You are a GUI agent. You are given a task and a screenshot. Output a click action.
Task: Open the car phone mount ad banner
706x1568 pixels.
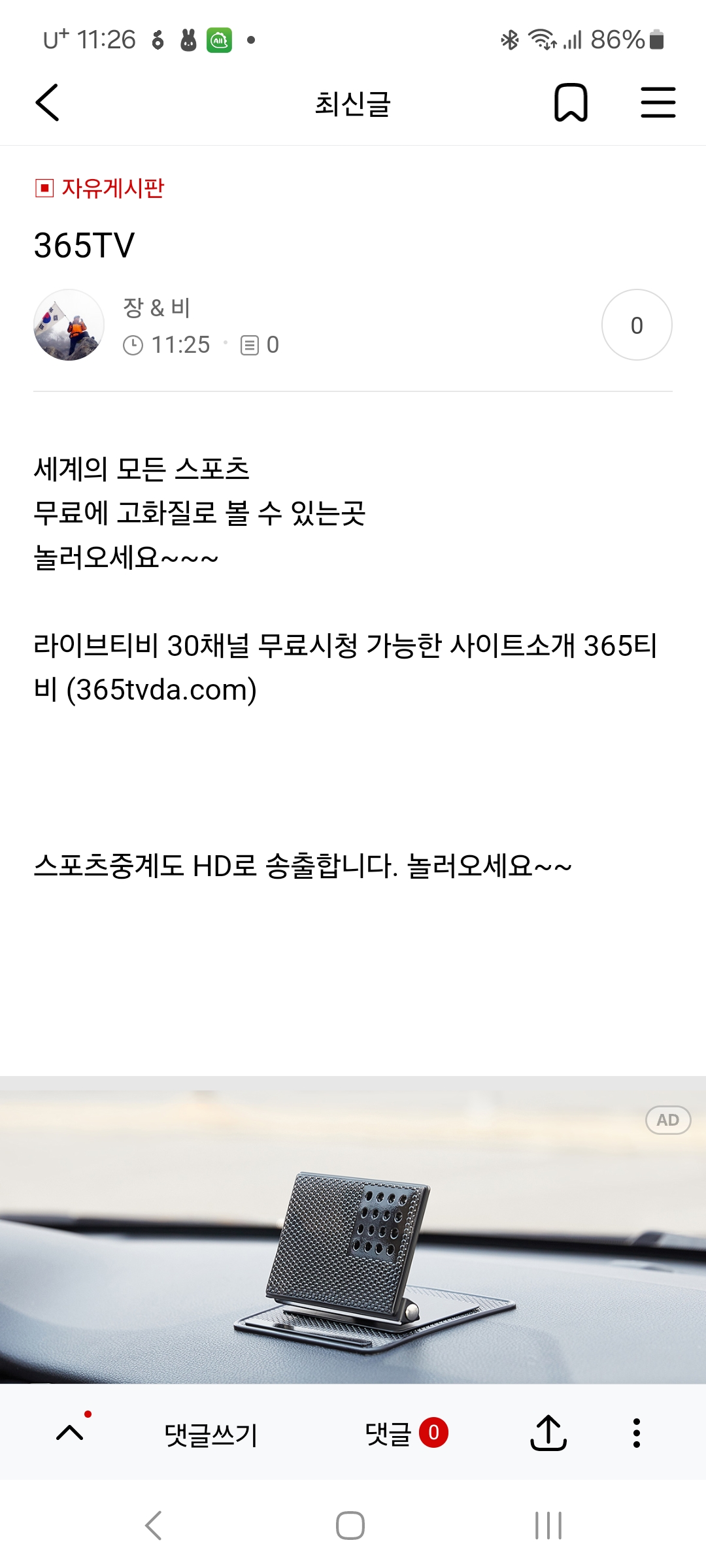(x=353, y=1230)
